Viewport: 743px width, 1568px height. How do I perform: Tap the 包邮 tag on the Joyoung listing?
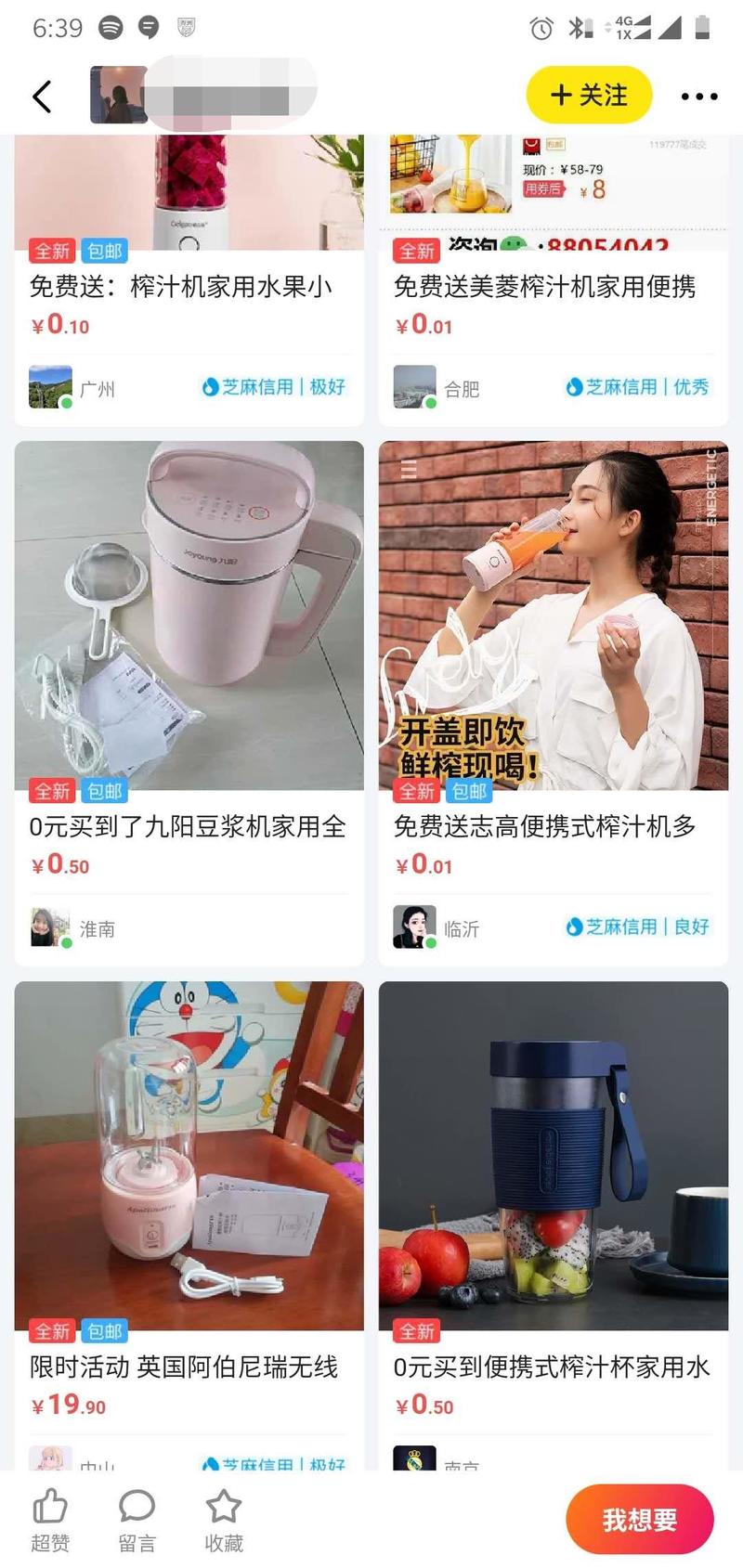104,791
